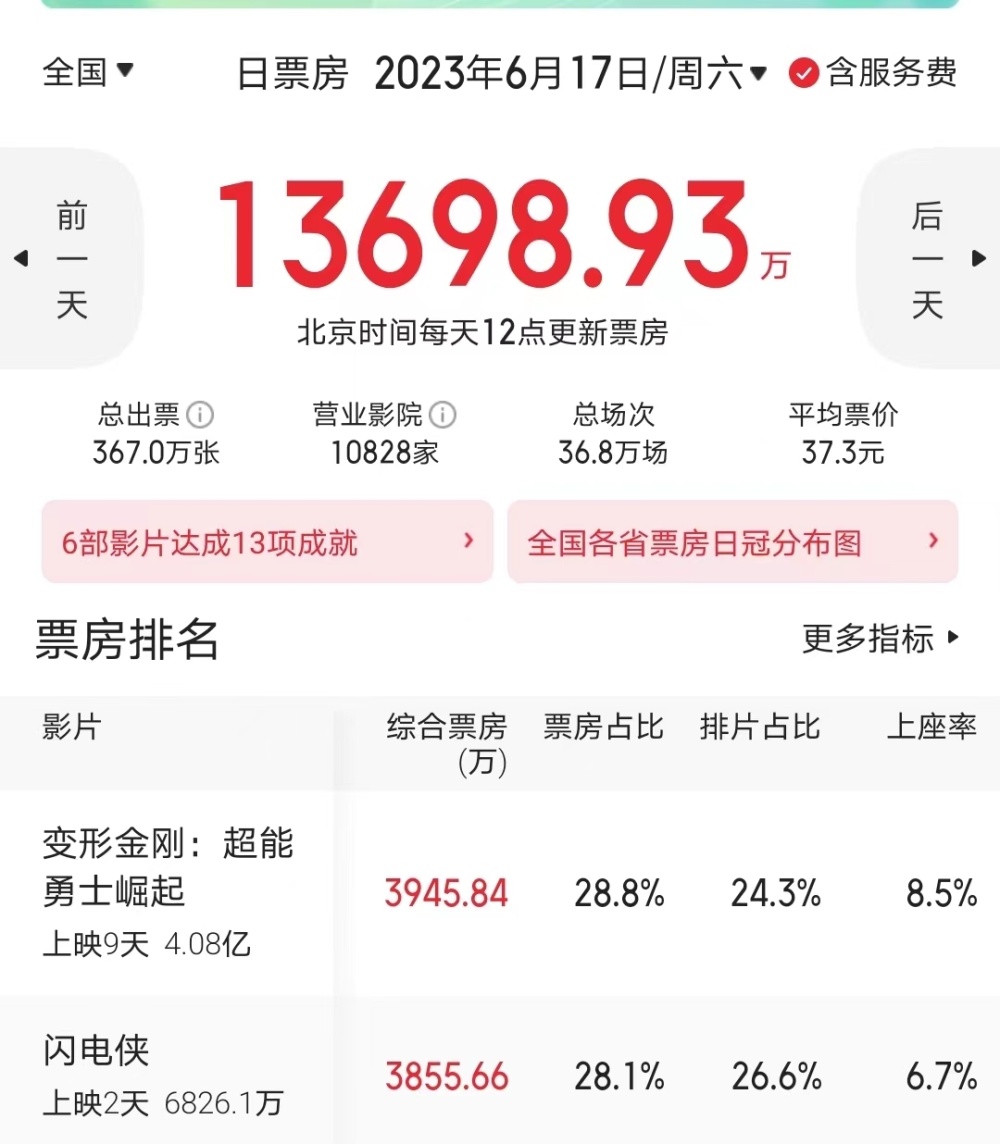Open the date picker for 2023年6月17日
This screenshot has height=1144, width=1000.
pos(570,73)
